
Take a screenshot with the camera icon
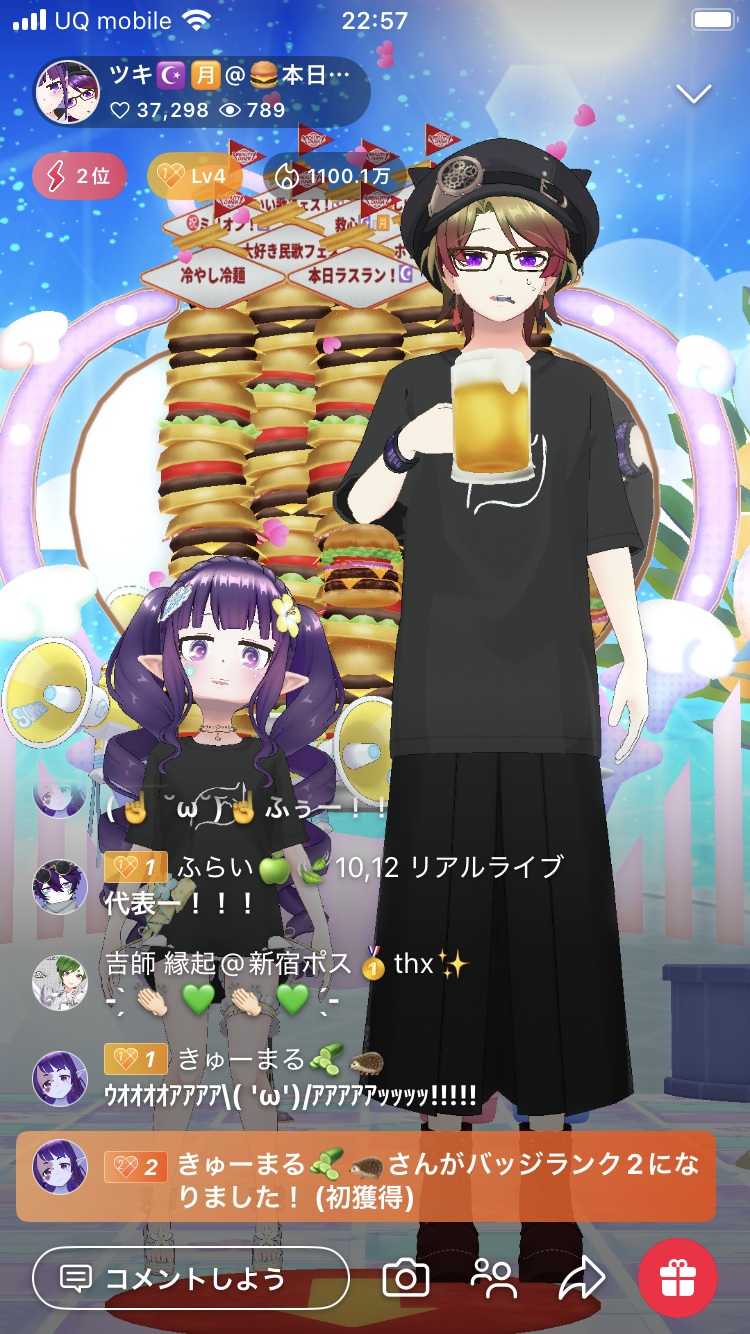(x=406, y=1278)
